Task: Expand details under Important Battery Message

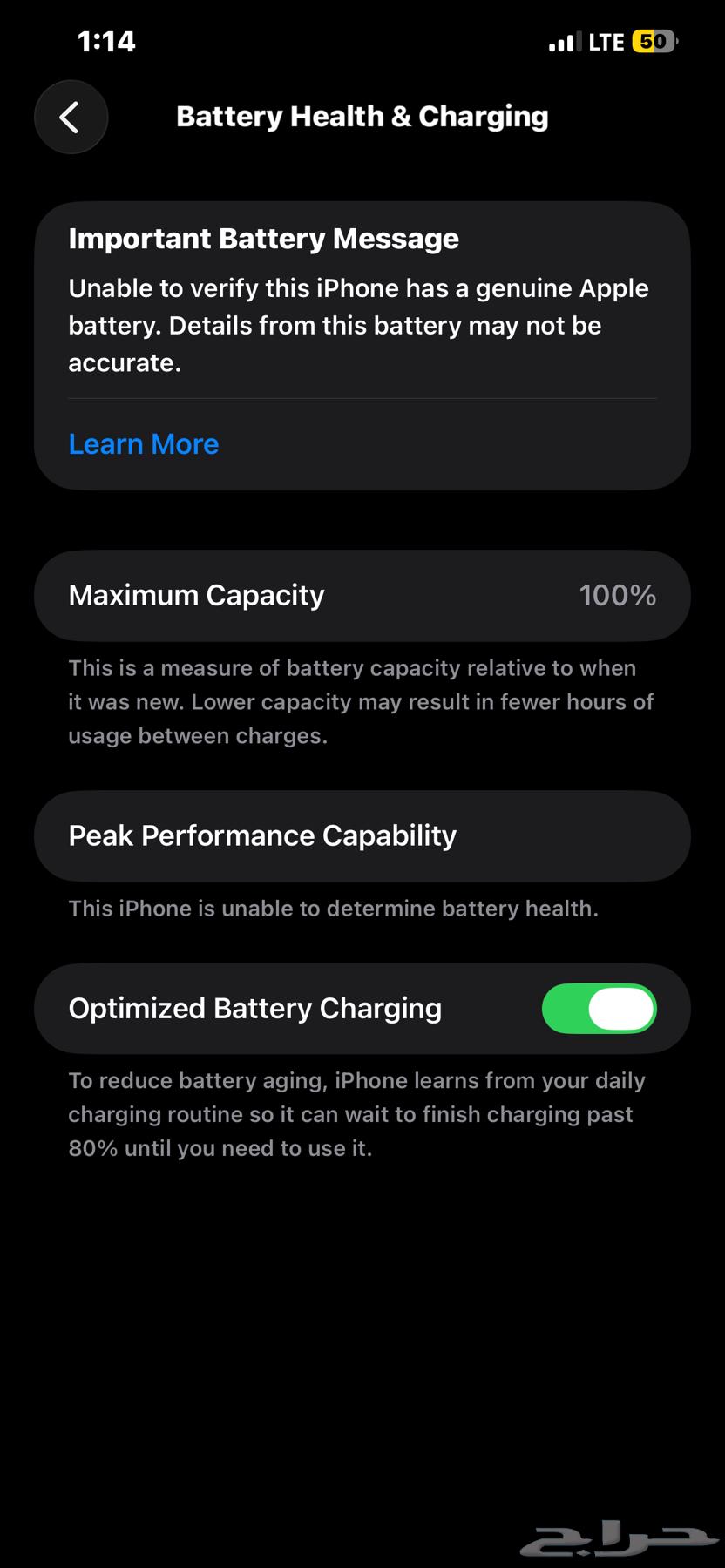Action: pos(144,443)
